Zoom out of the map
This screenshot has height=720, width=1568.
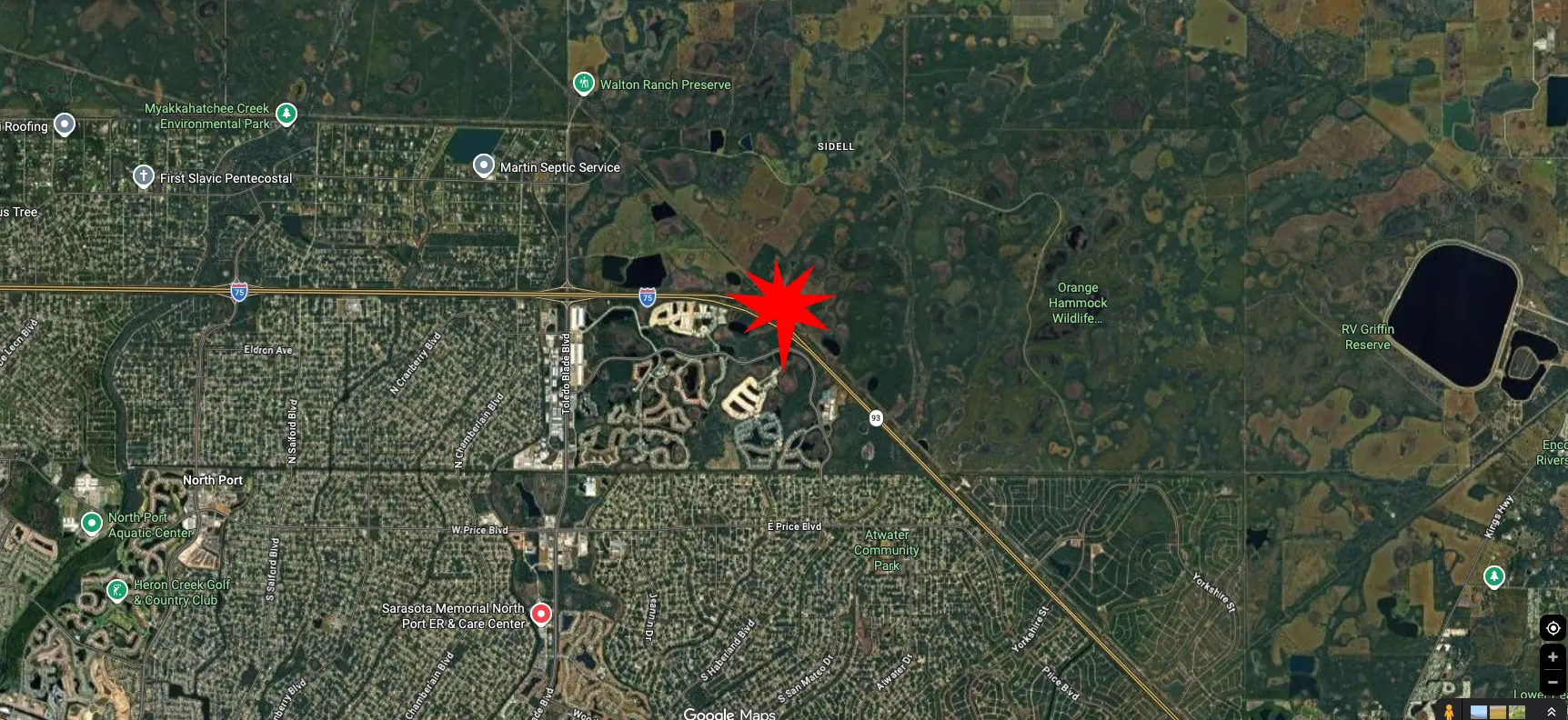[1553, 681]
